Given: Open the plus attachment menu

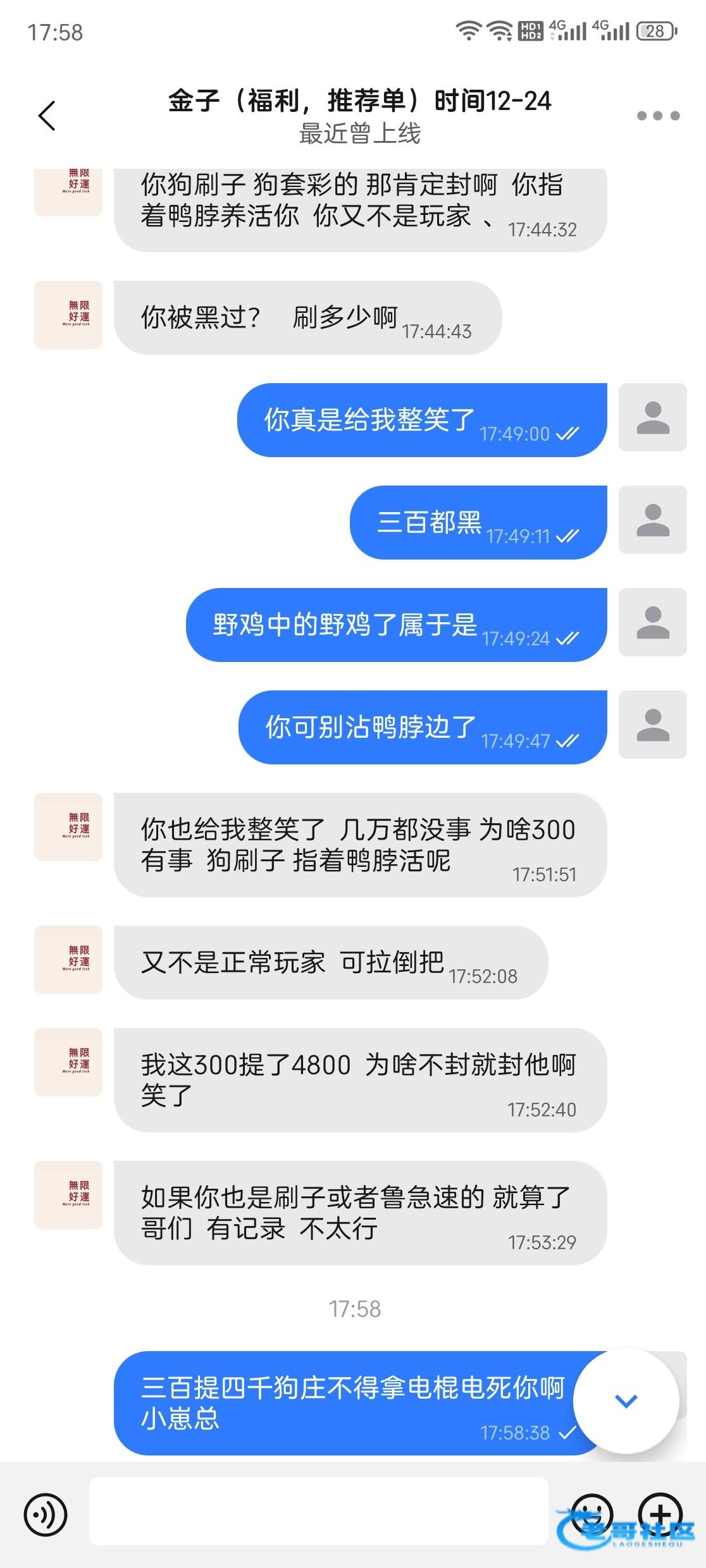Looking at the screenshot, I should tap(660, 1514).
